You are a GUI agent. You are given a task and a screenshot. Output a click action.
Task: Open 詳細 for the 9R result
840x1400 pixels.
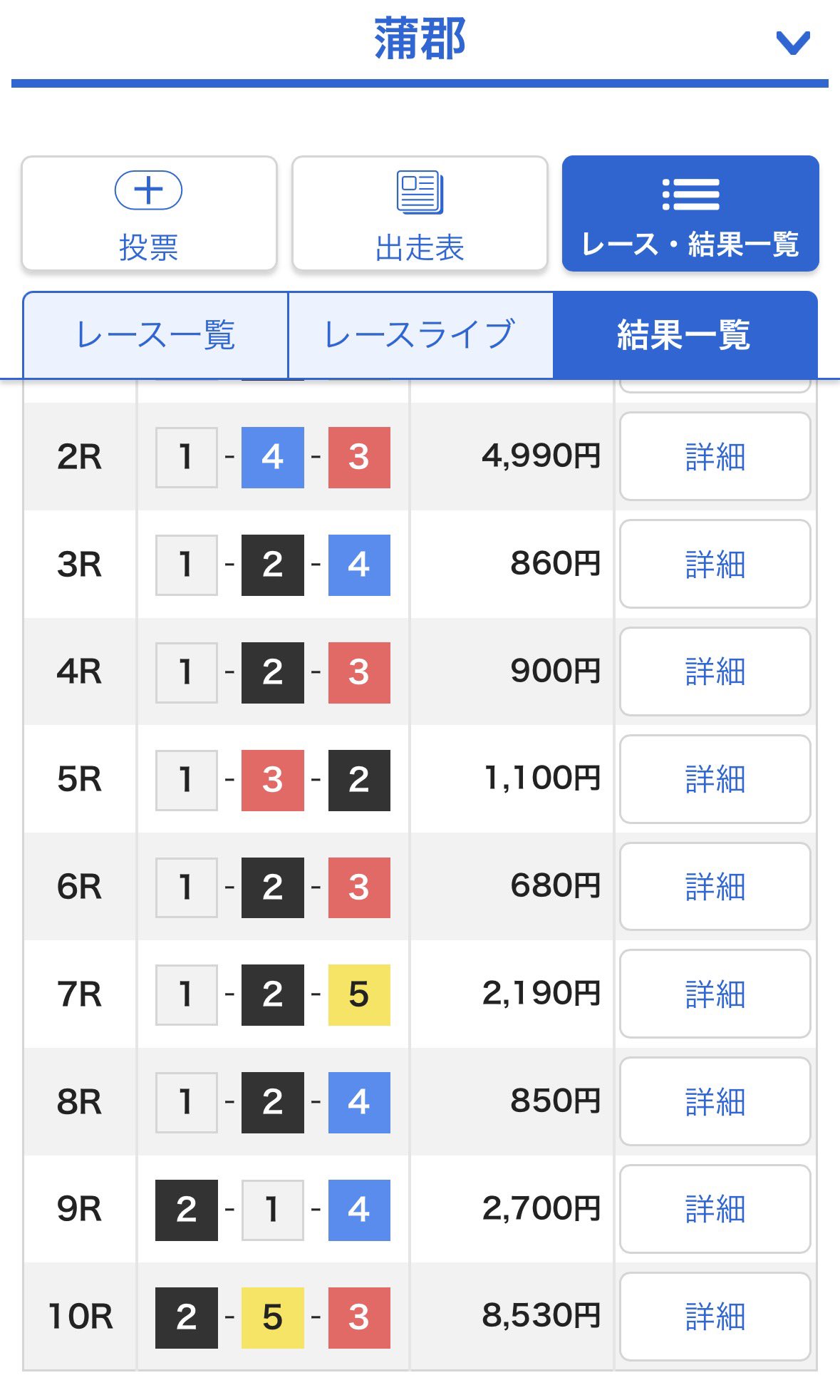click(x=715, y=1209)
